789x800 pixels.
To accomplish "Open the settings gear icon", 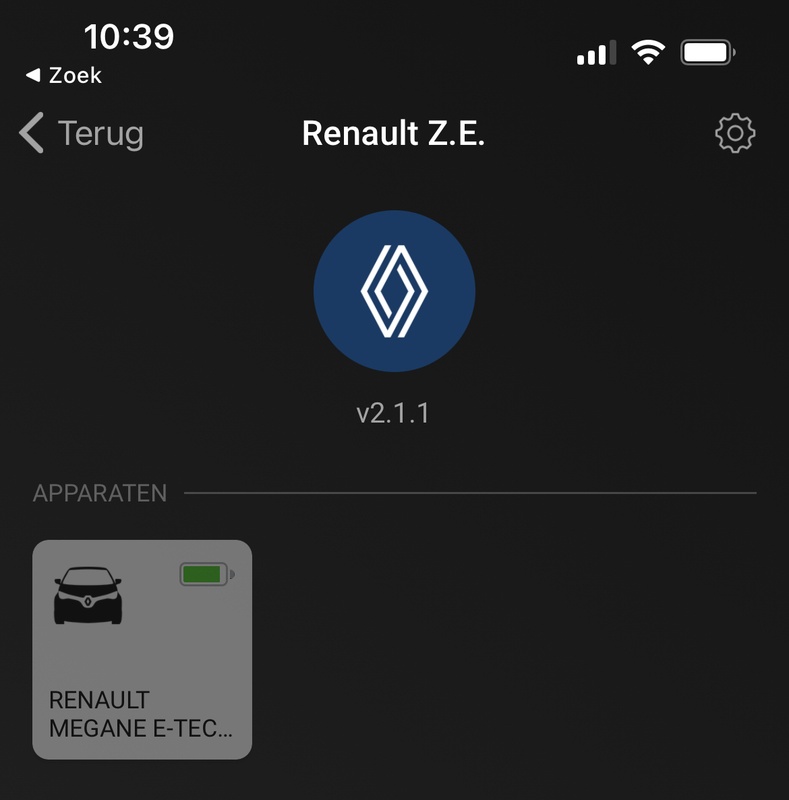I will 735,133.
